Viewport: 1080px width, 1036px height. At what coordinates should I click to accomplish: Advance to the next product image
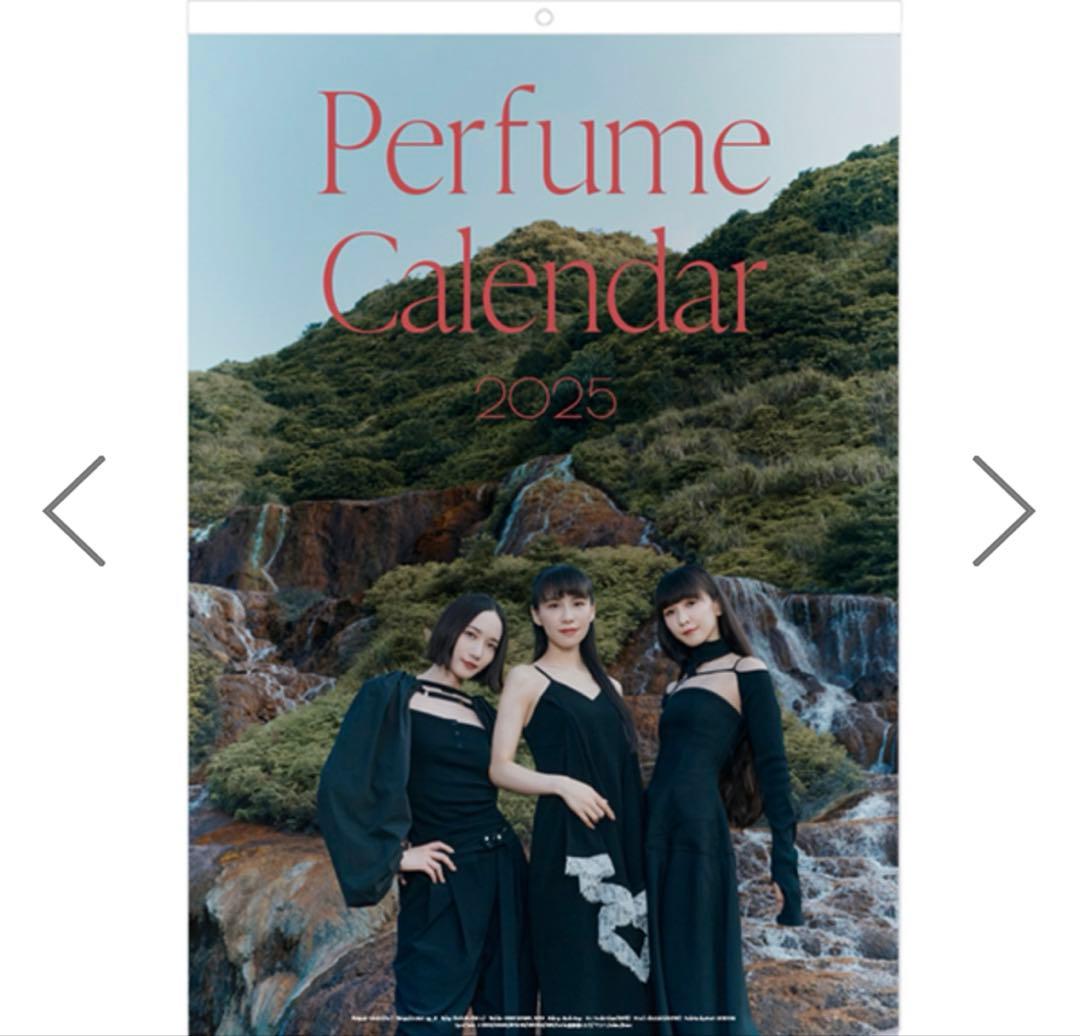click(1003, 511)
